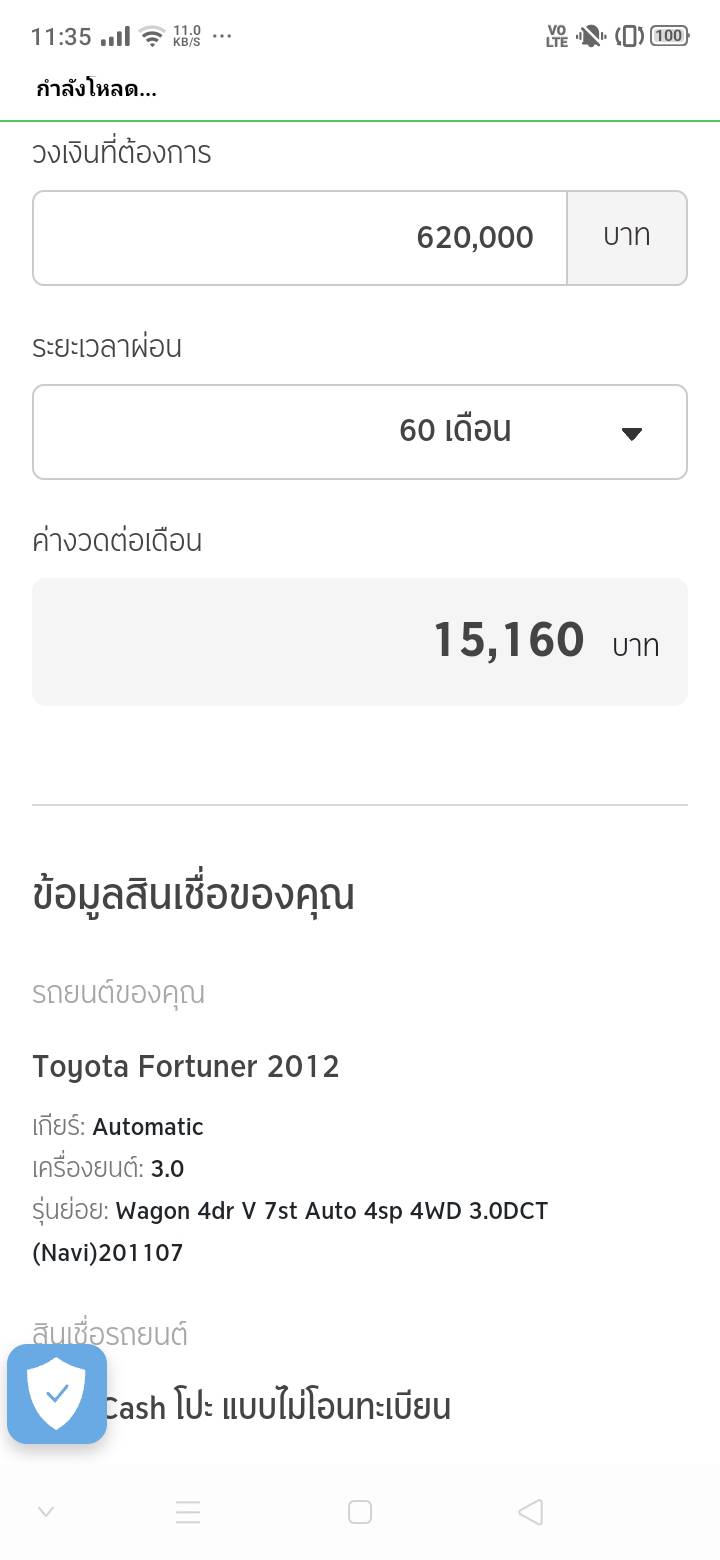This screenshot has height=1560, width=720.
Task: Edit the loan amount field showing 620,000
Action: [x=300, y=238]
